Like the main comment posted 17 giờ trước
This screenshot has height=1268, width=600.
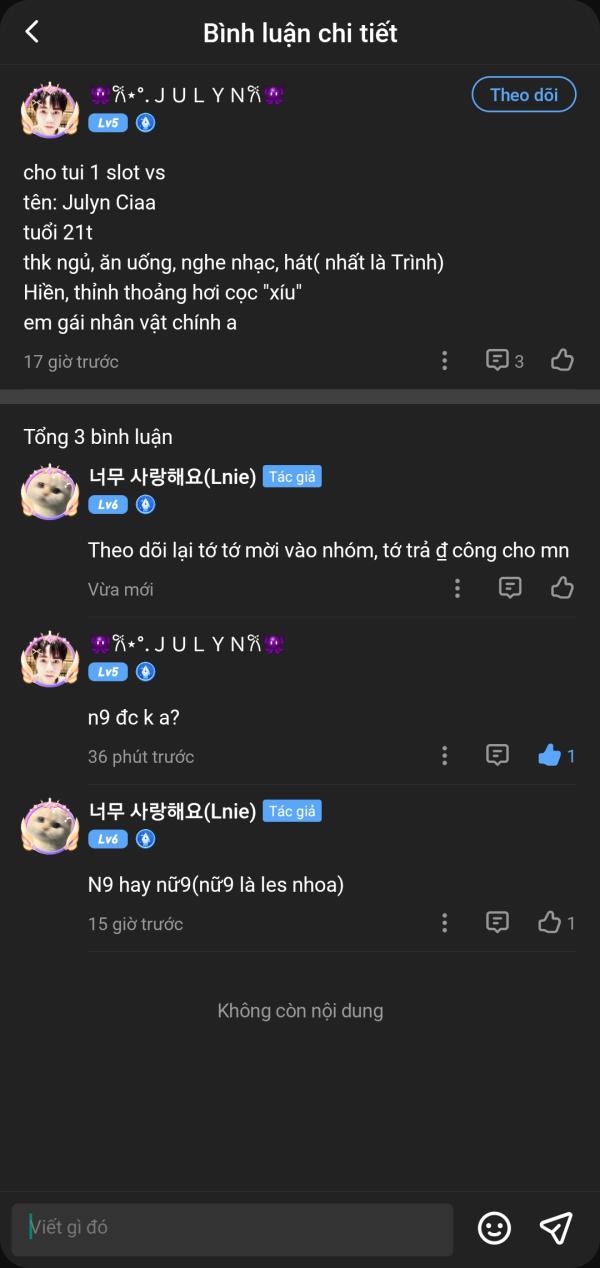click(x=562, y=360)
